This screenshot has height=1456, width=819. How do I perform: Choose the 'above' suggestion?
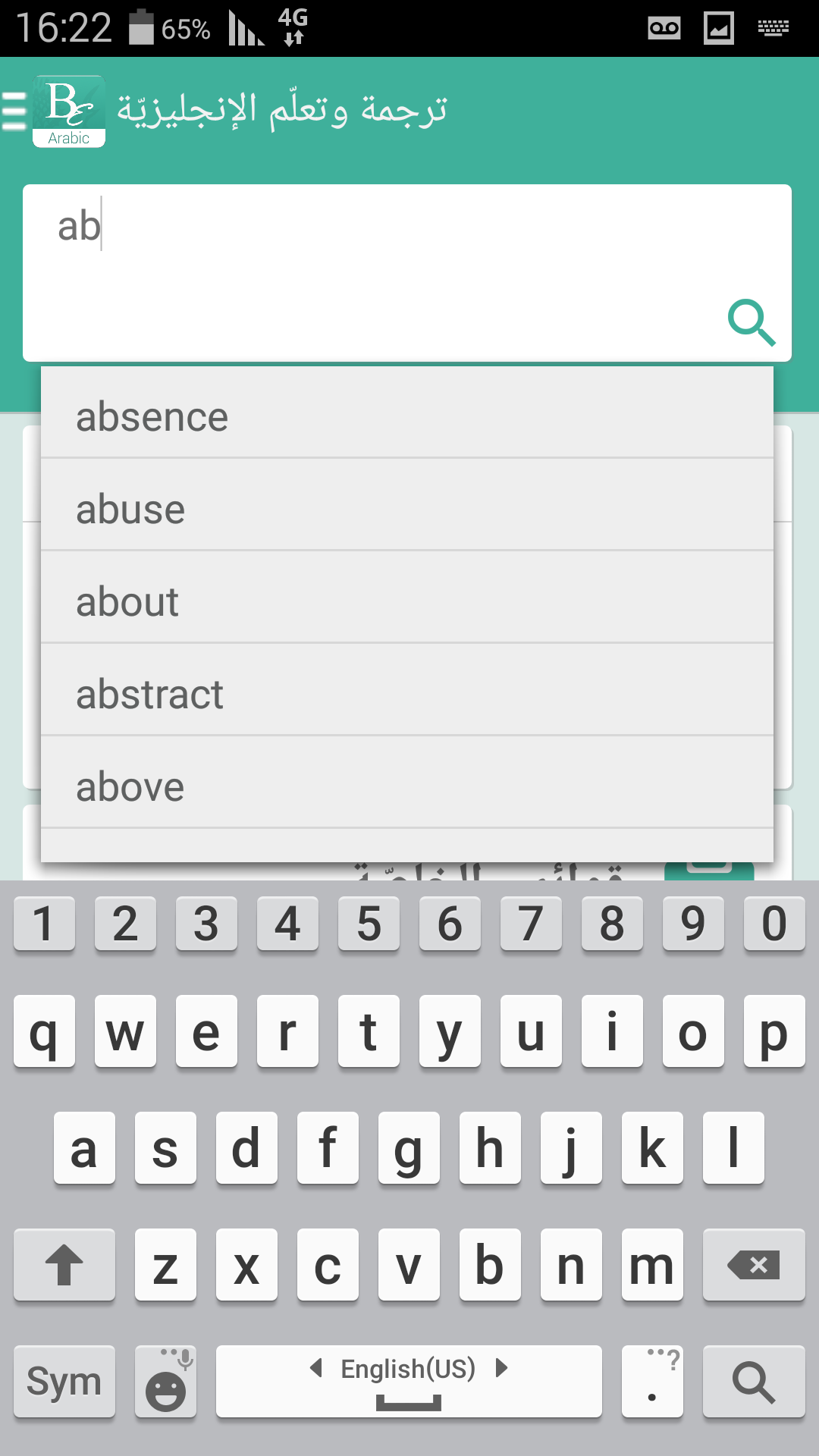click(406, 786)
